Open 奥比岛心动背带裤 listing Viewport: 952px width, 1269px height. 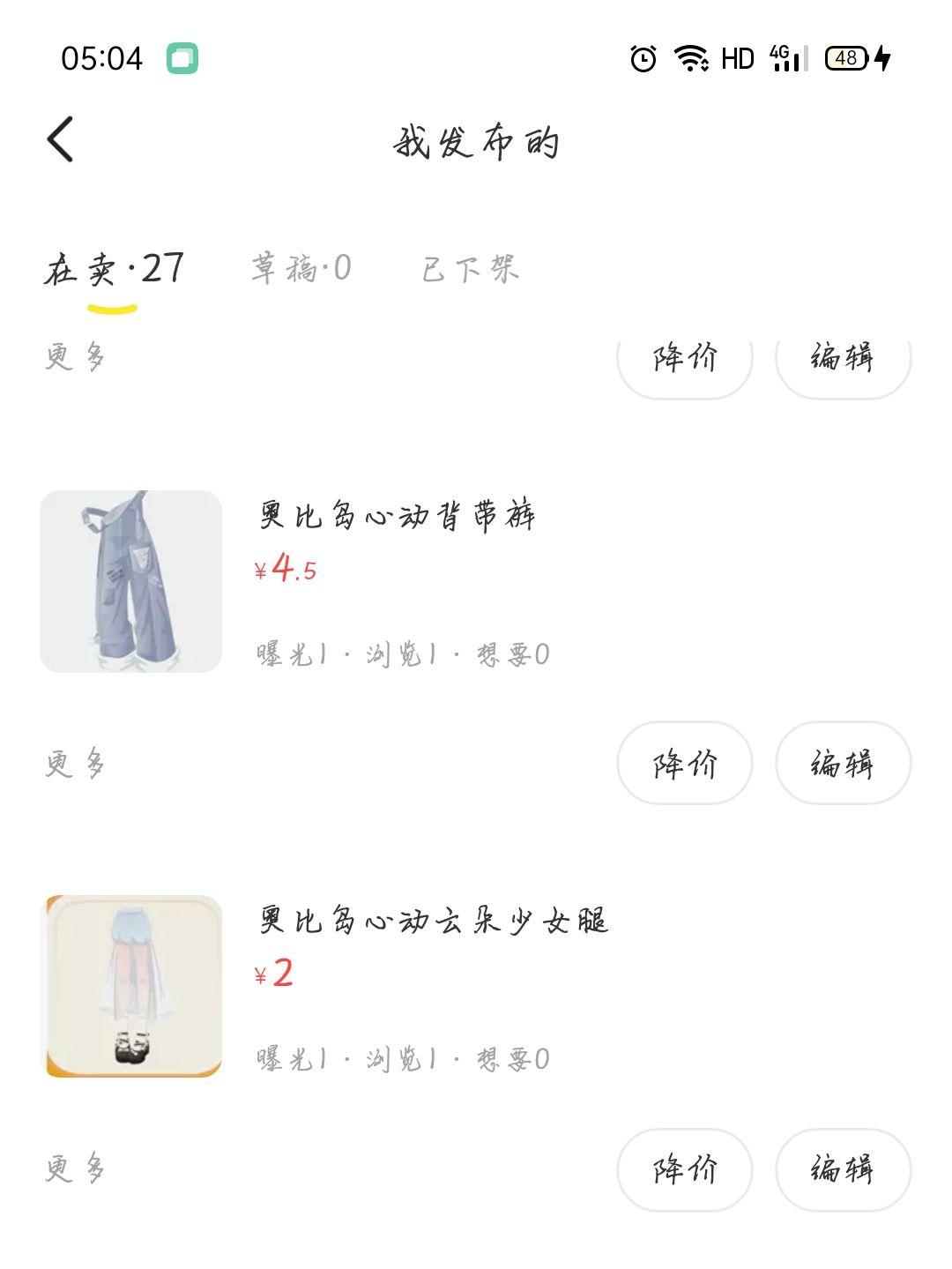[398, 515]
